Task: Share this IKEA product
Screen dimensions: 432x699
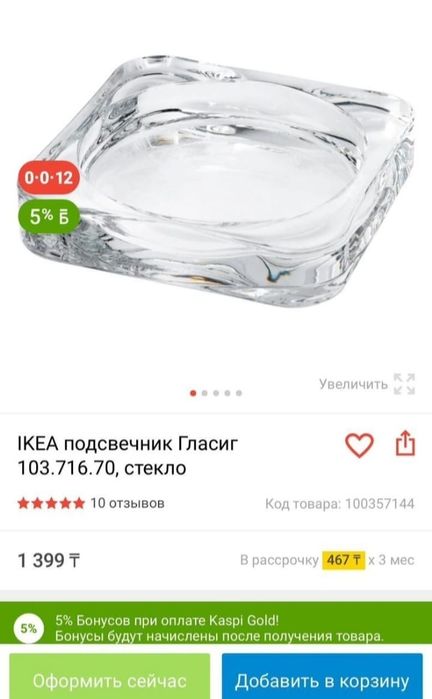Action: [405, 443]
